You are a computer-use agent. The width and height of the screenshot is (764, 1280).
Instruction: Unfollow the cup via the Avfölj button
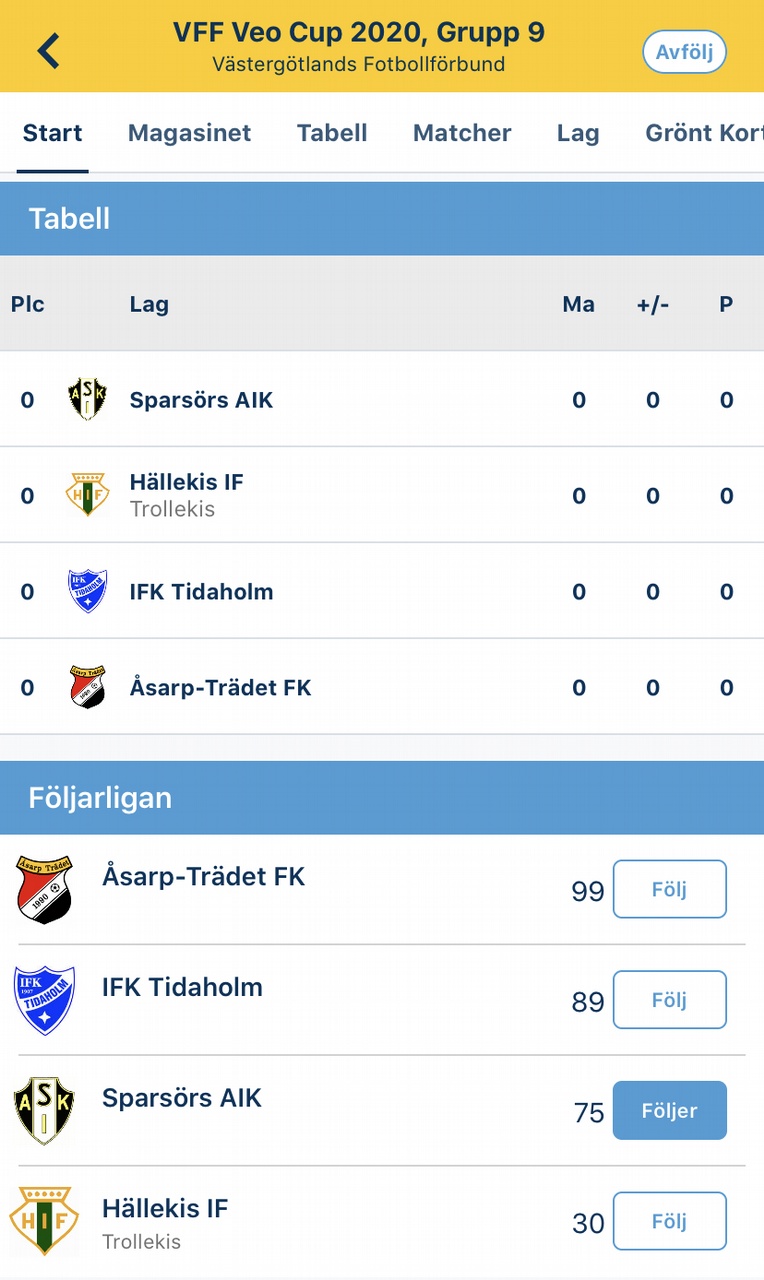[684, 52]
